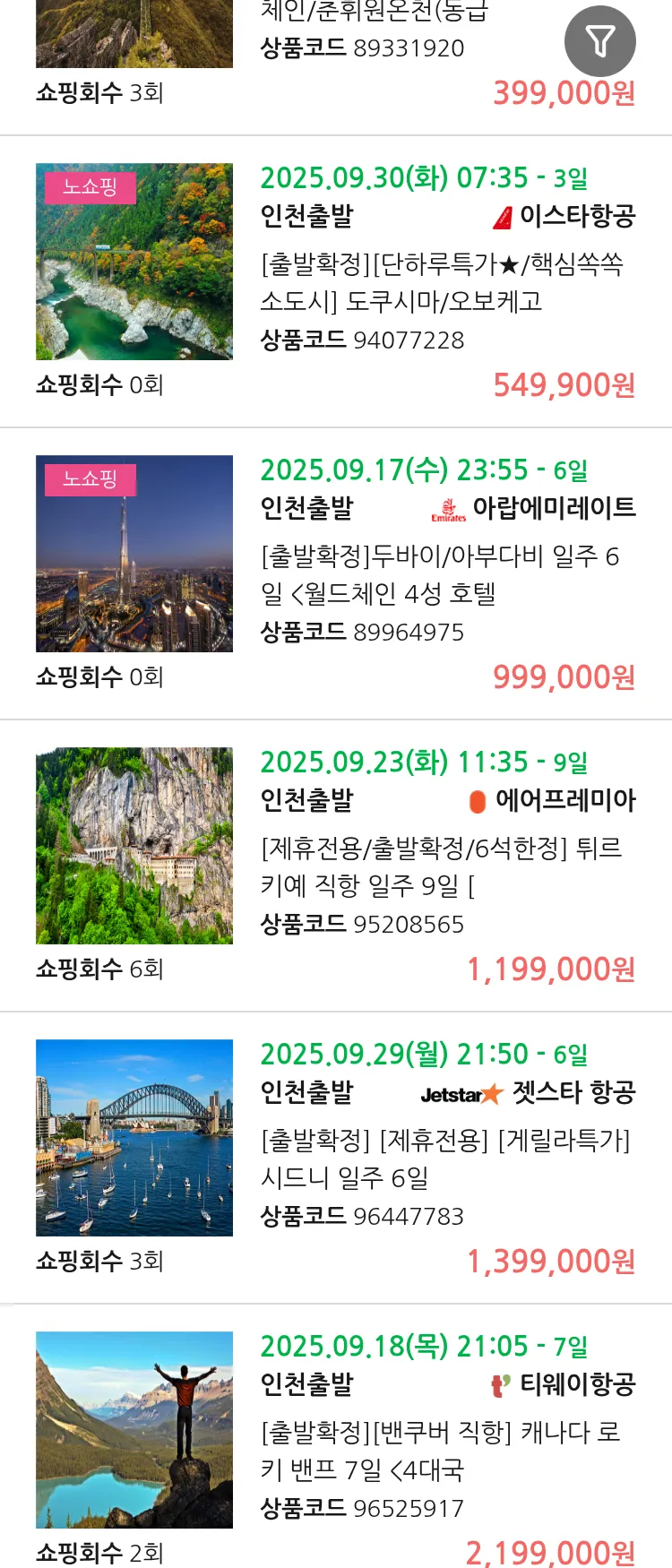View the Dubai/Abu Dhabi 6-day tour
672x1568 pixels.
click(x=441, y=574)
